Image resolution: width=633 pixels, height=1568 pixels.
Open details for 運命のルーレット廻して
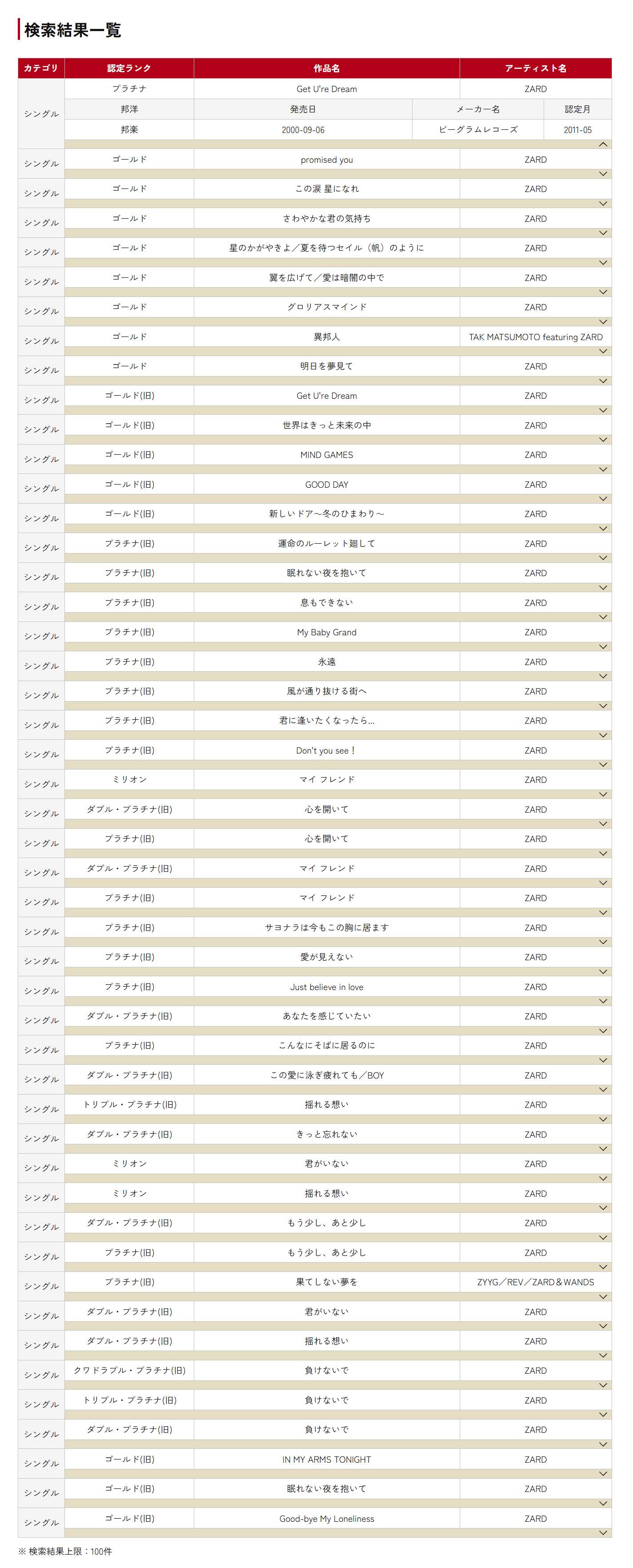pos(603,557)
